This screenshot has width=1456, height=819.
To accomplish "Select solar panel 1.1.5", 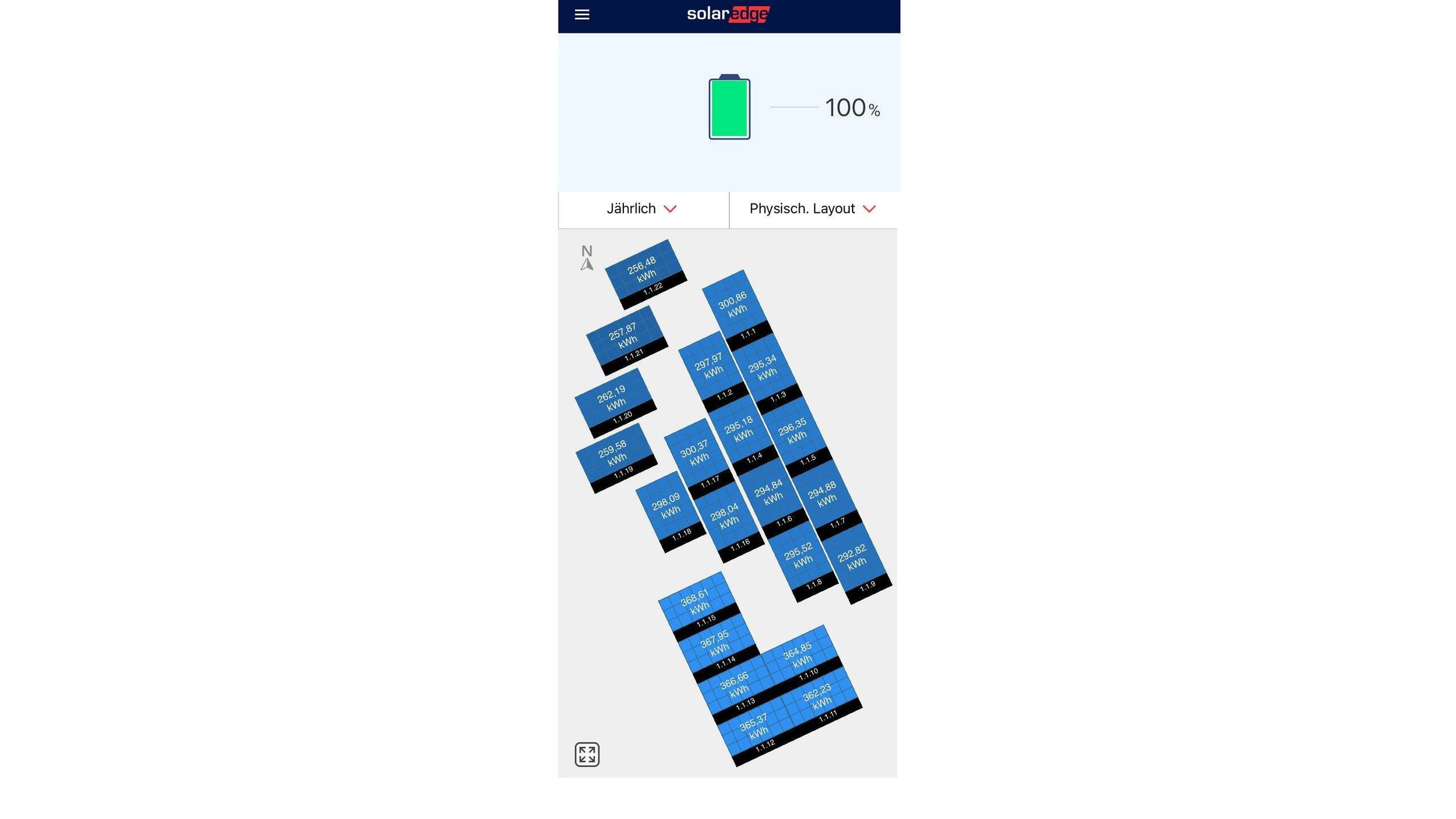I will [795, 433].
